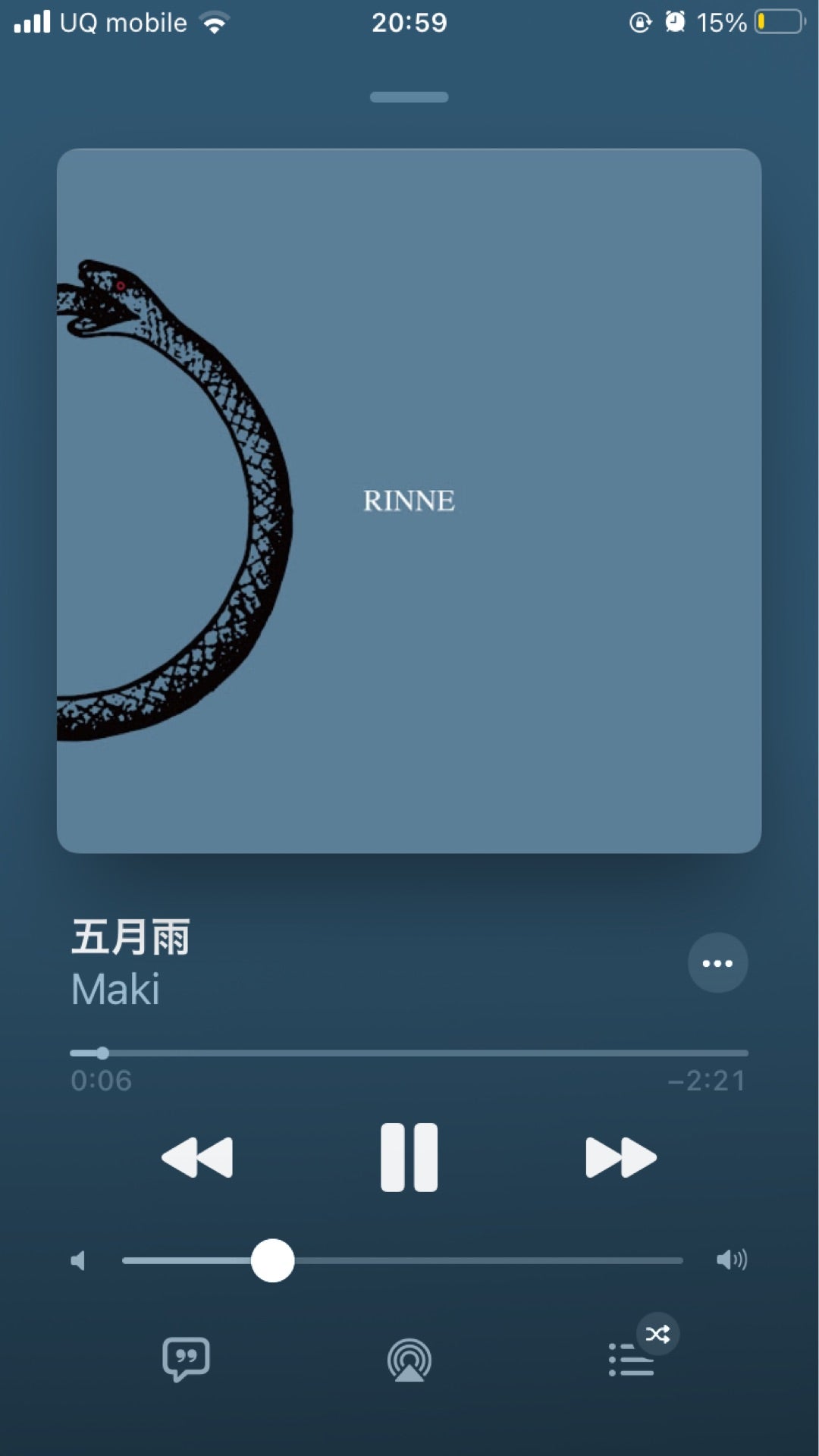The height and width of the screenshot is (1456, 819).
Task: Tap the elapsed time 0:06 label
Action: pyautogui.click(x=100, y=1080)
